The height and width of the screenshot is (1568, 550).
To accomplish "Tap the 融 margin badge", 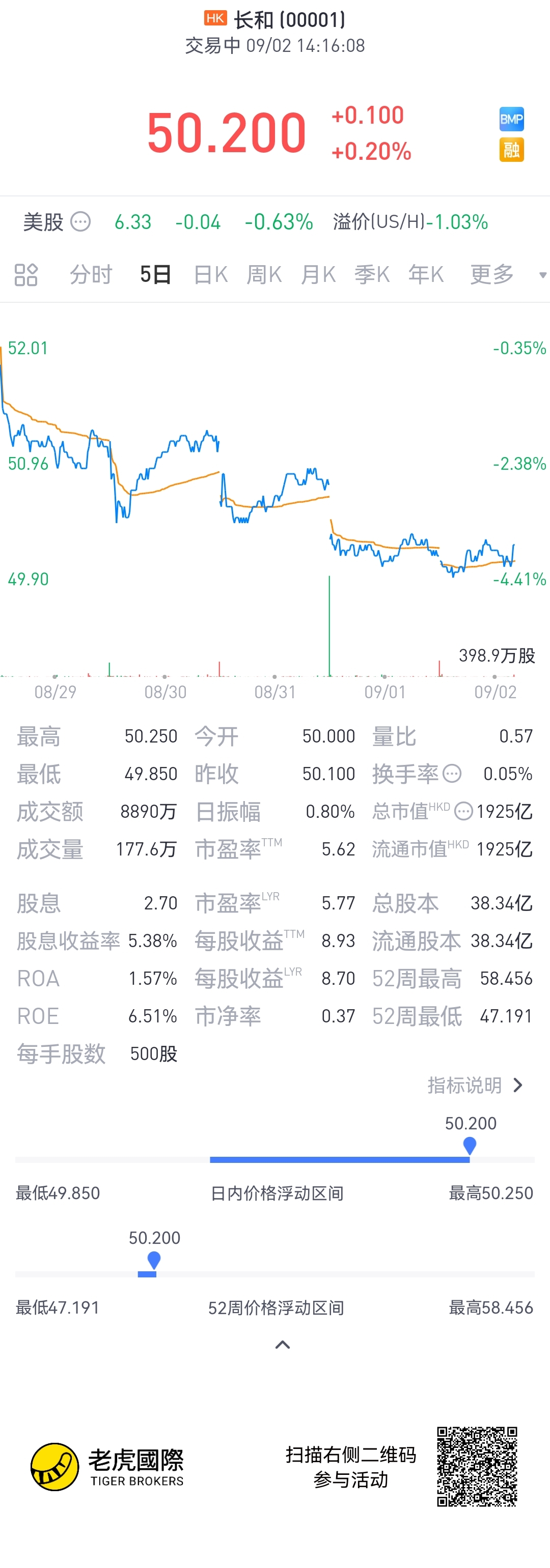I will (x=512, y=150).
